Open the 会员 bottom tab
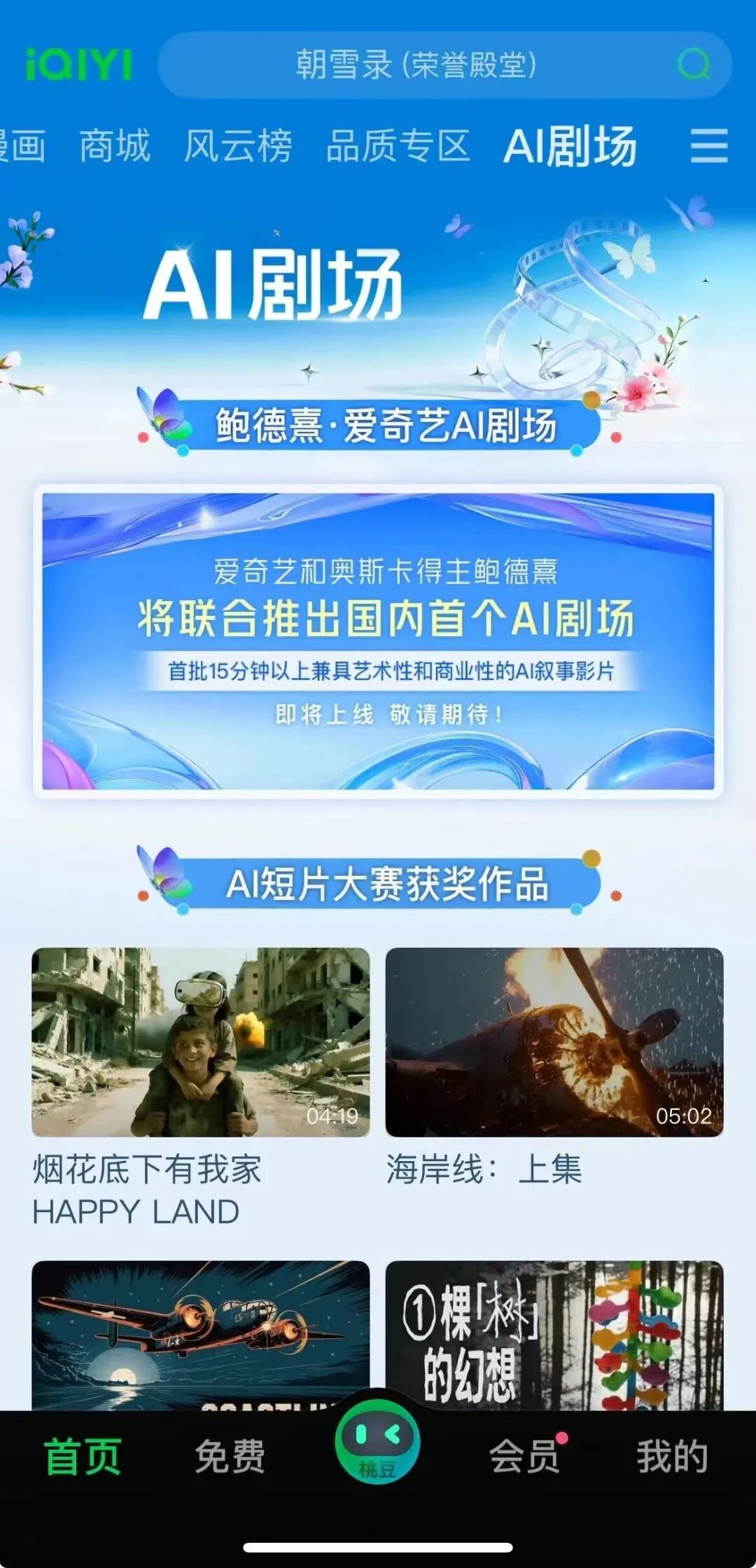 [x=525, y=1457]
